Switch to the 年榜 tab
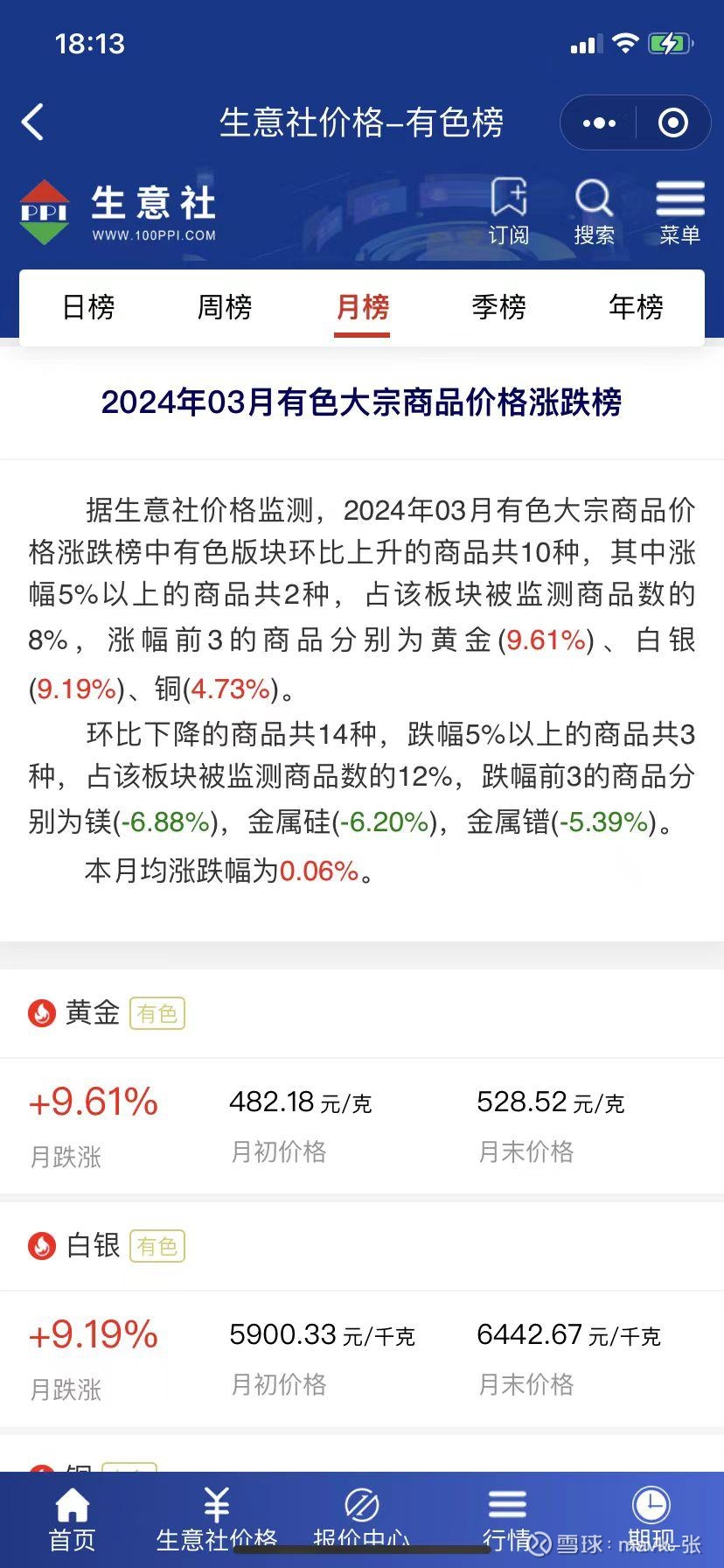 pyautogui.click(x=635, y=308)
